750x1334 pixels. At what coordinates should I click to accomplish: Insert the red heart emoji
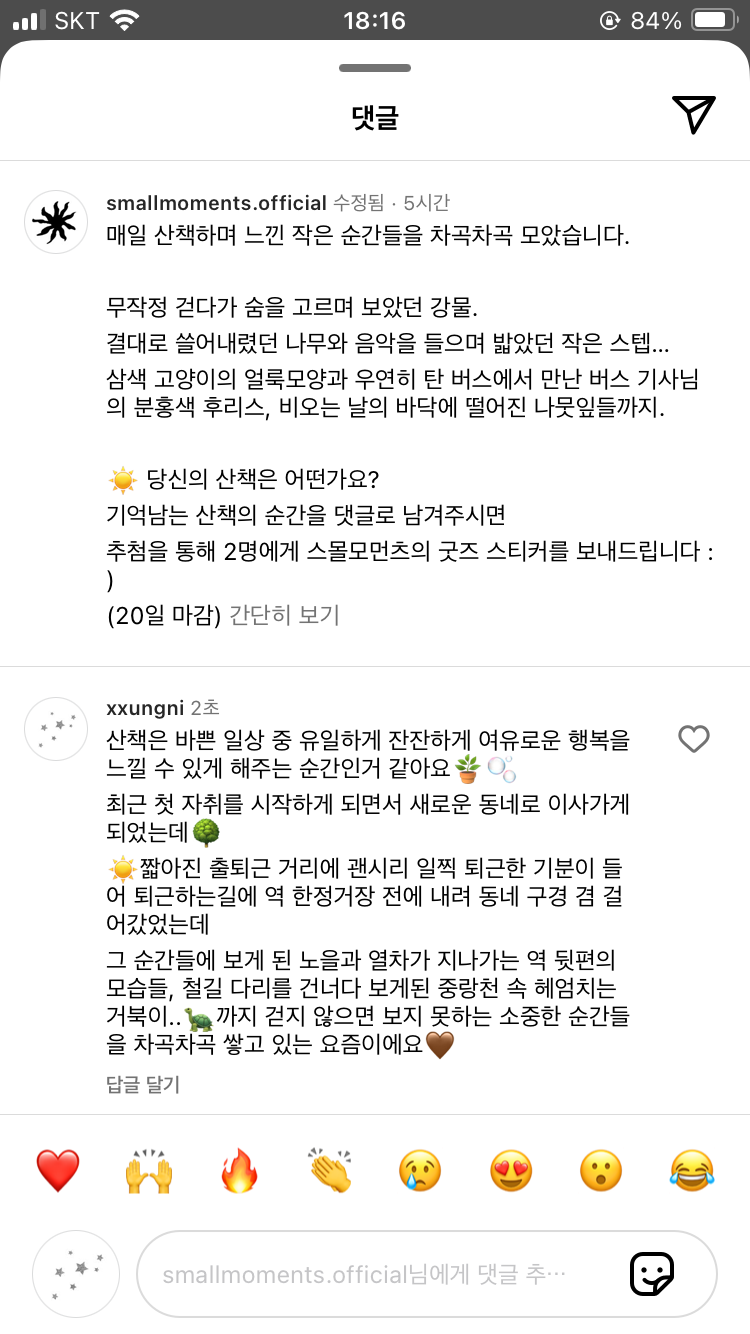(58, 1170)
